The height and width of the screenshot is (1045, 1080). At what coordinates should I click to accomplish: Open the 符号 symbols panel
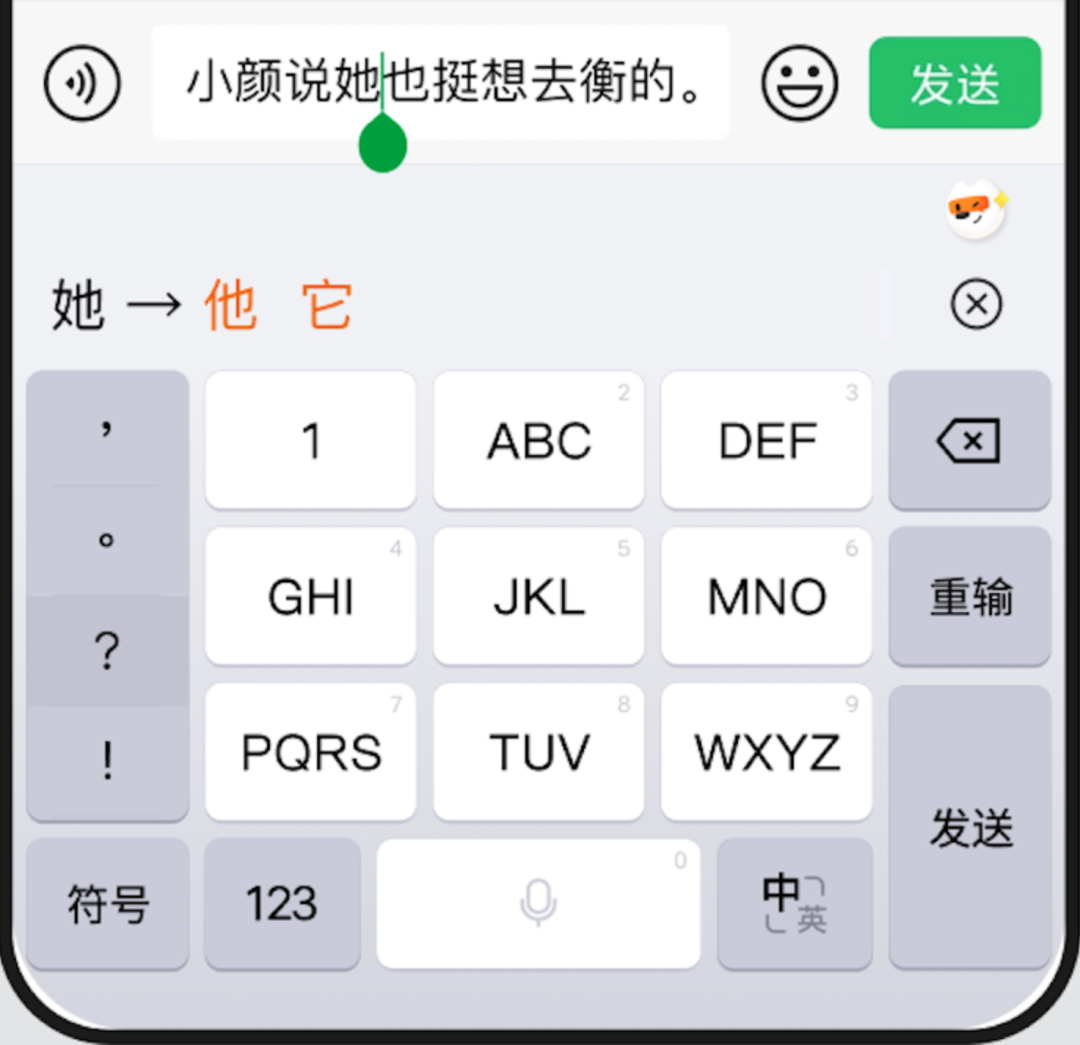[x=107, y=904]
